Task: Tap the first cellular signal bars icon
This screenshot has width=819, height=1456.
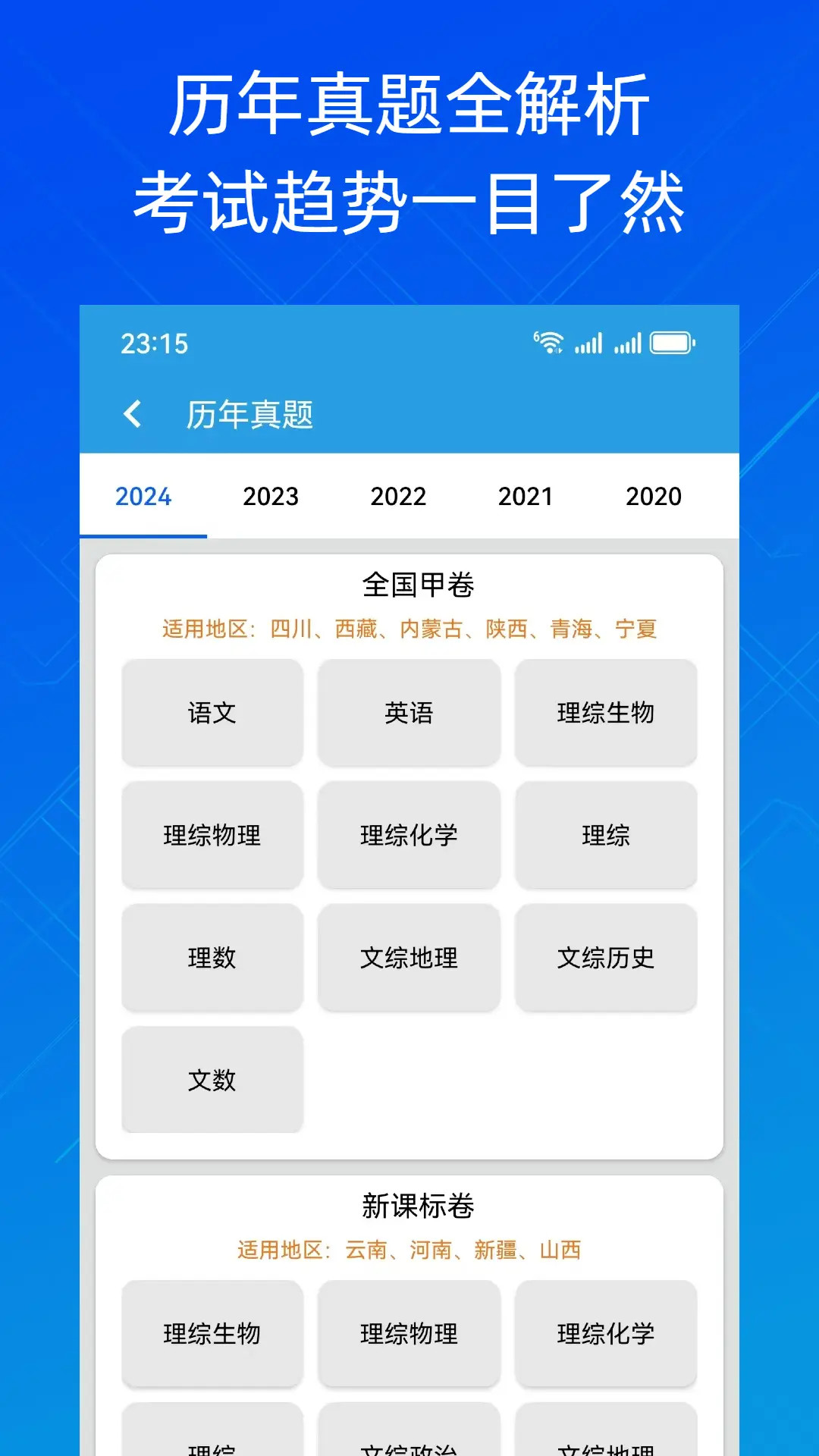Action: 588,343
